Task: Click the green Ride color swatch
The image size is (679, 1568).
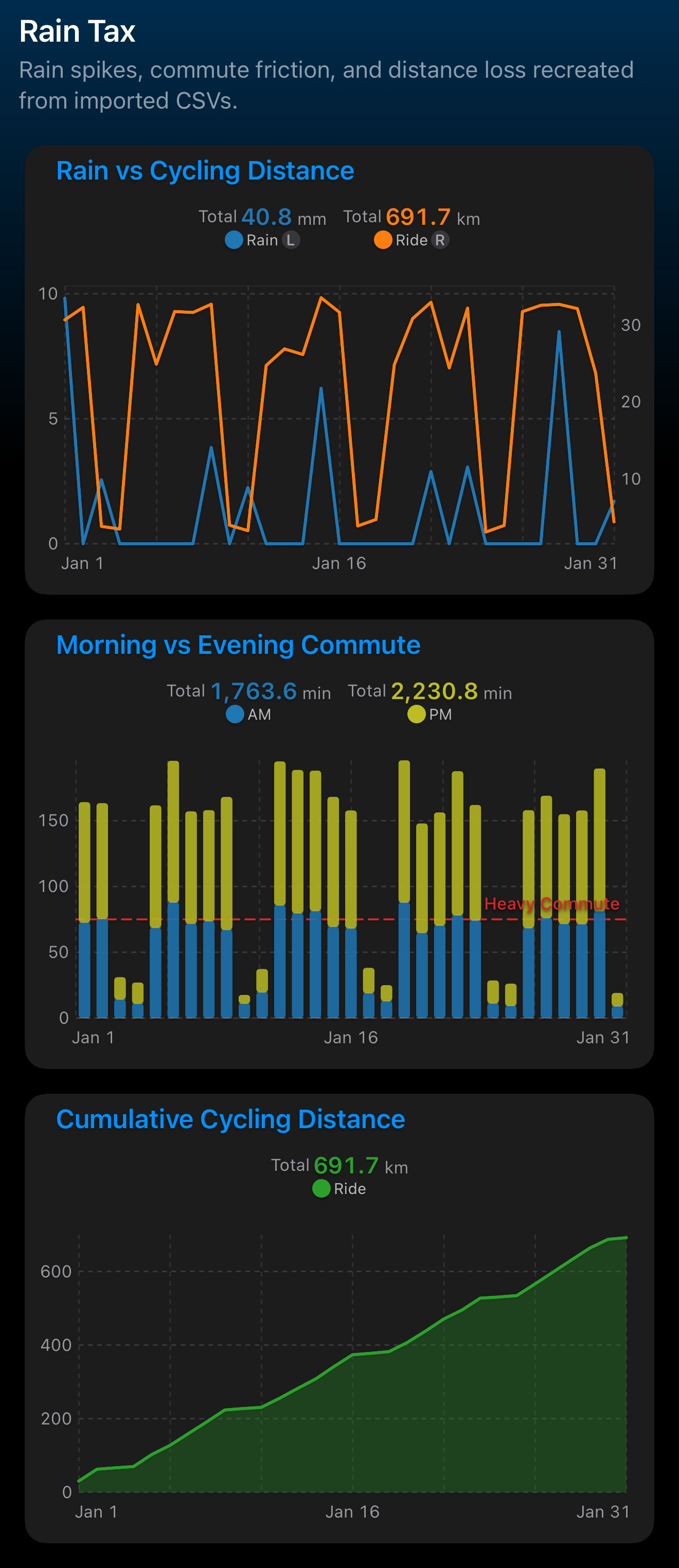Action: 320,1188
